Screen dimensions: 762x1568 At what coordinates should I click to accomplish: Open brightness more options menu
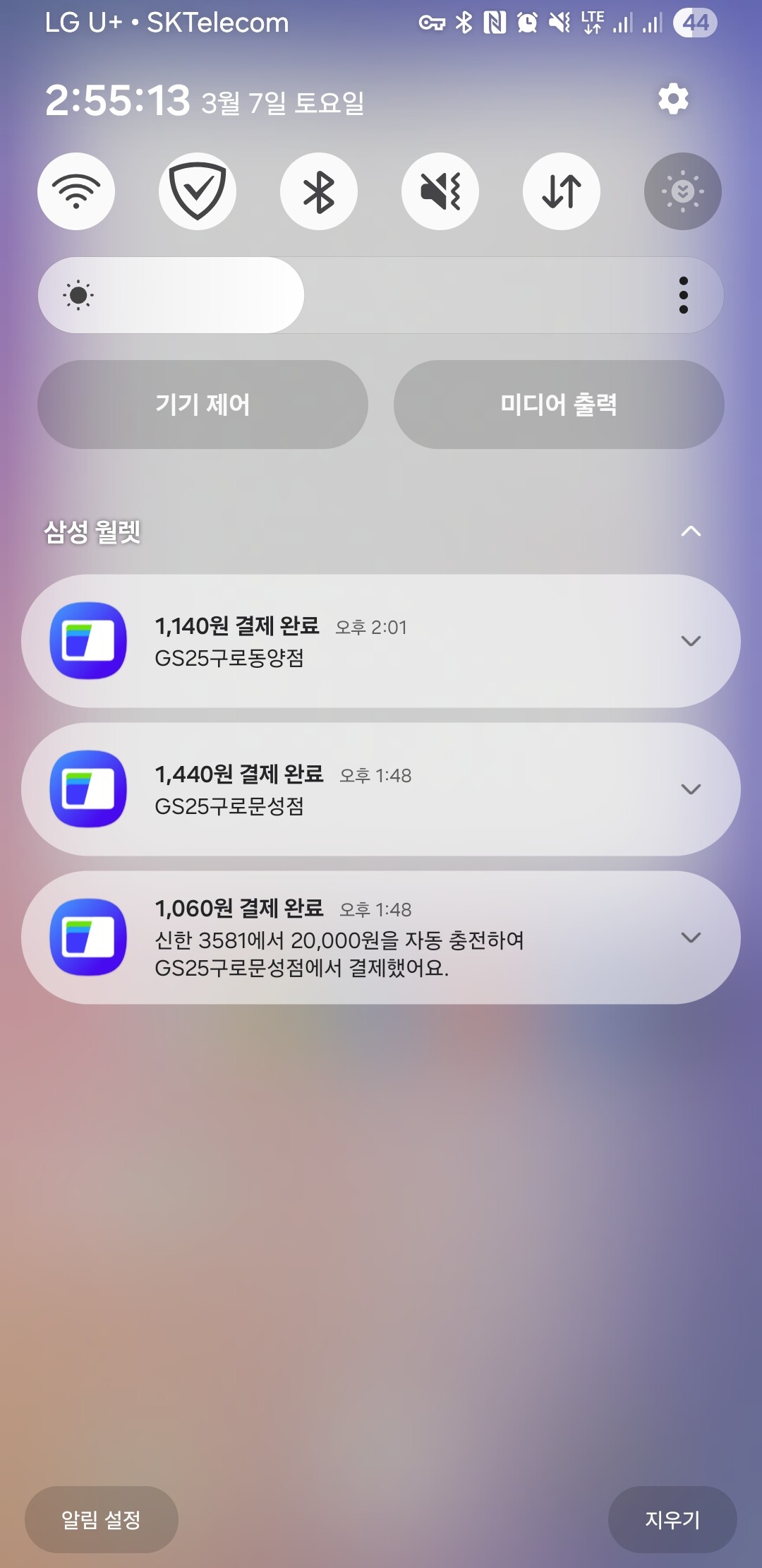tap(683, 295)
